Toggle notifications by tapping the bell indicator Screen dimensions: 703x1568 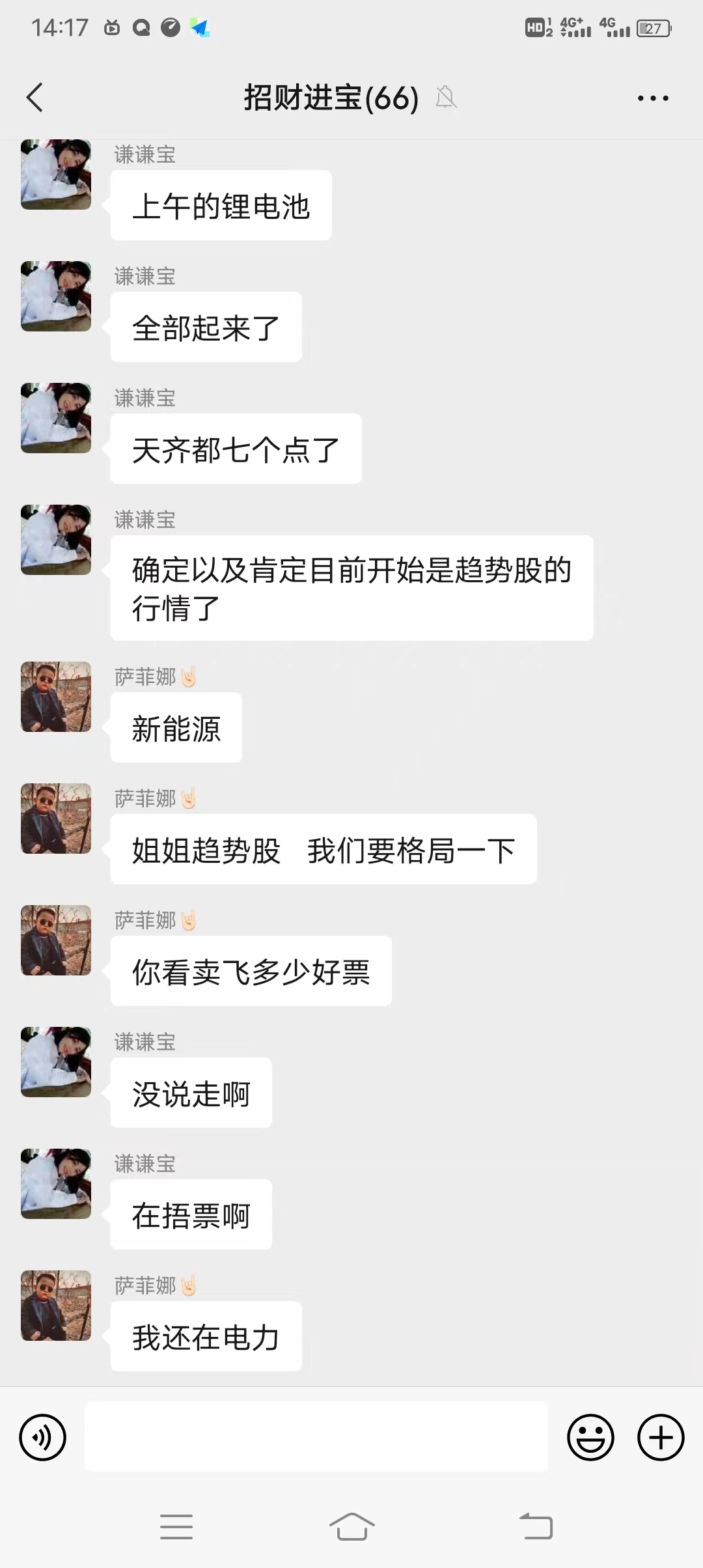[446, 98]
